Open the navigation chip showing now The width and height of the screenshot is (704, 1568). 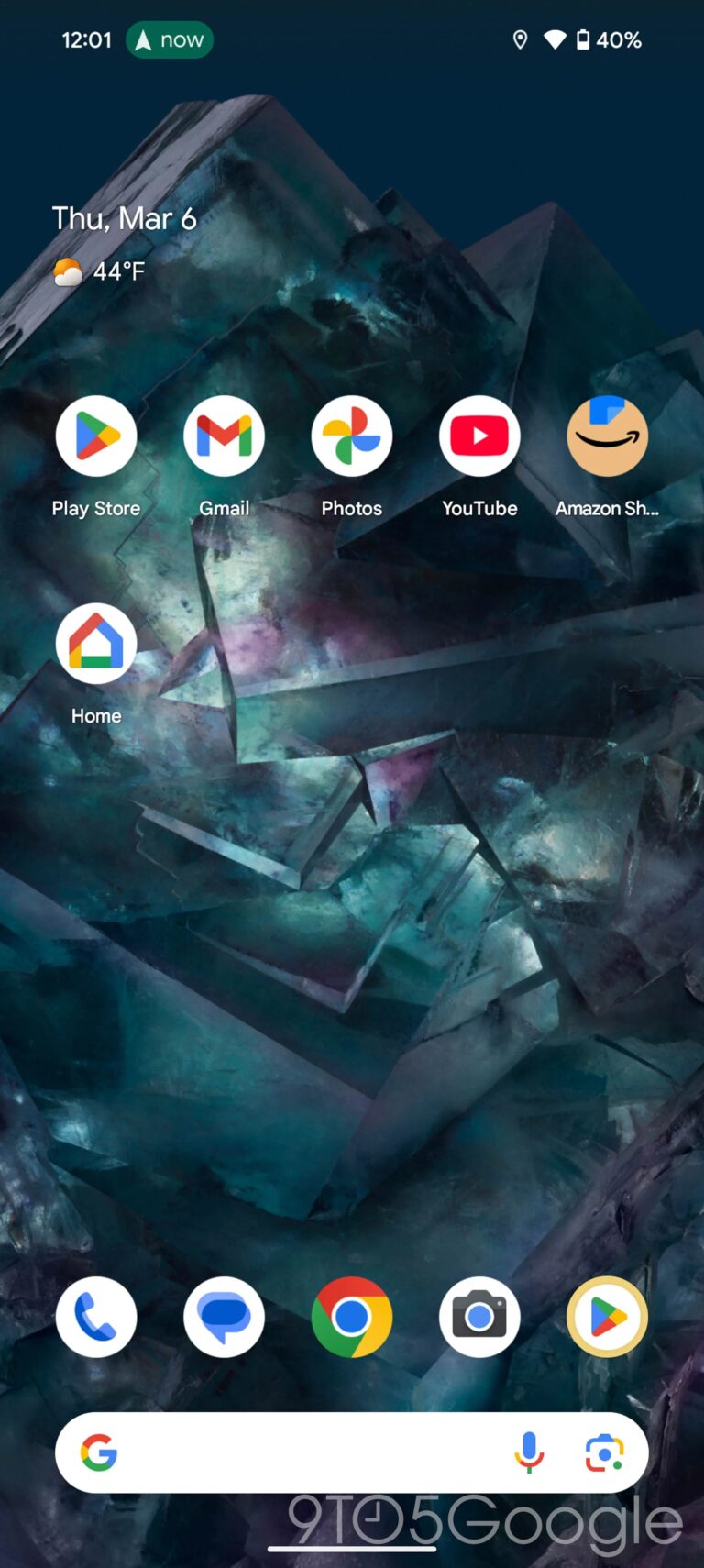coord(170,40)
